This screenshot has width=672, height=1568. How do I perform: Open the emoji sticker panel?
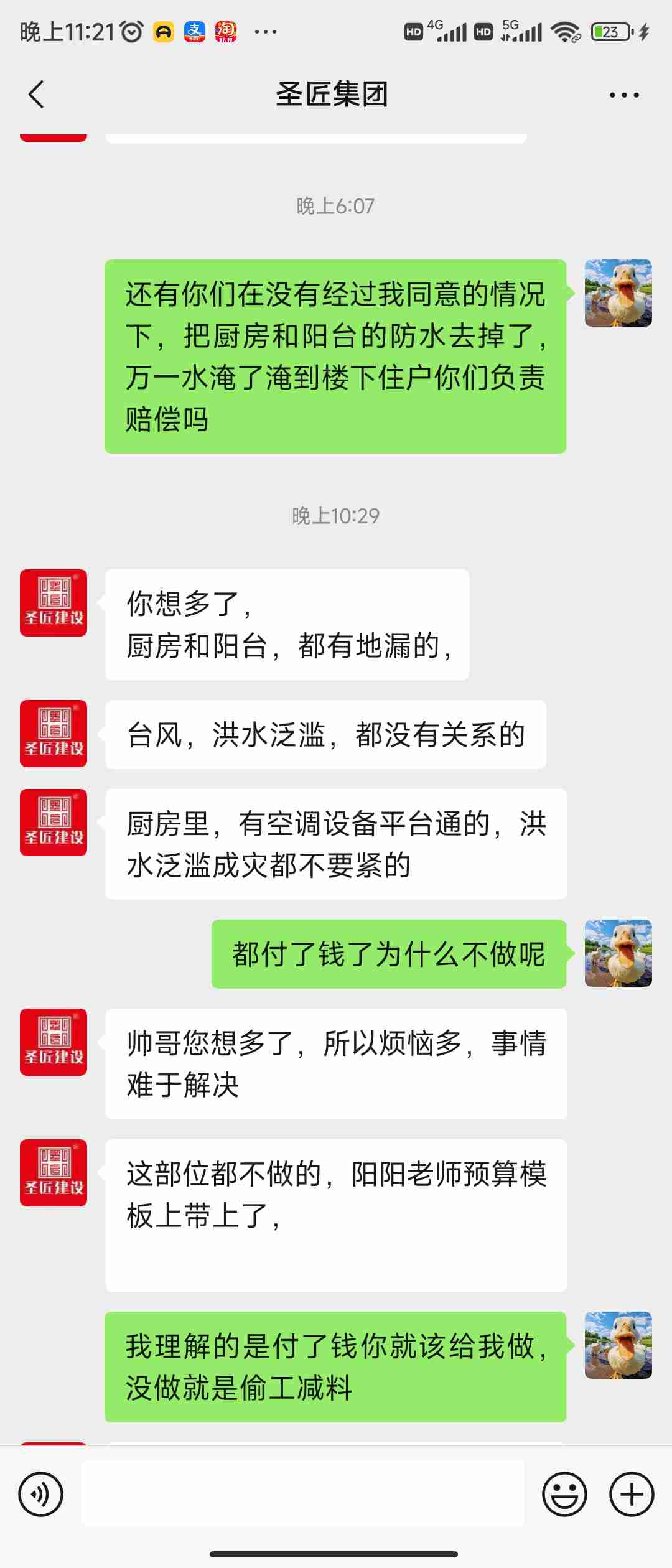tap(564, 1494)
